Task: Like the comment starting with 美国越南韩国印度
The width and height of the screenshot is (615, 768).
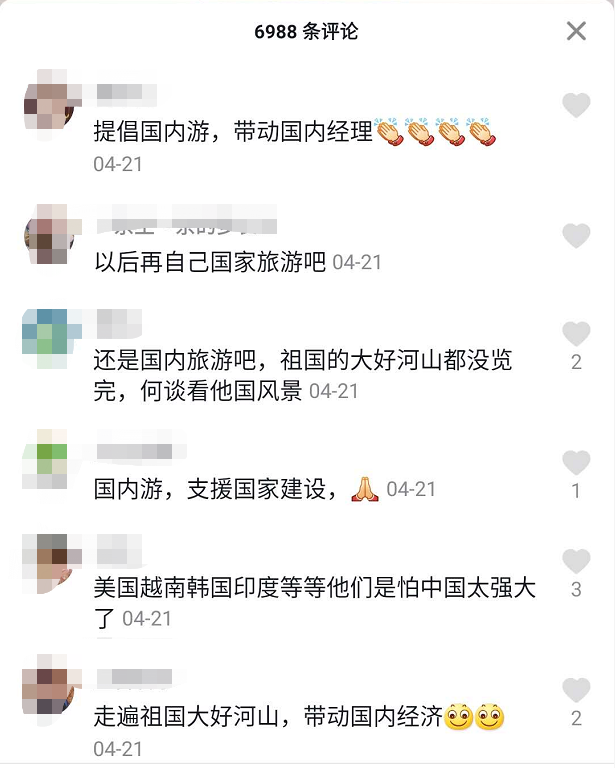Action: [x=576, y=561]
